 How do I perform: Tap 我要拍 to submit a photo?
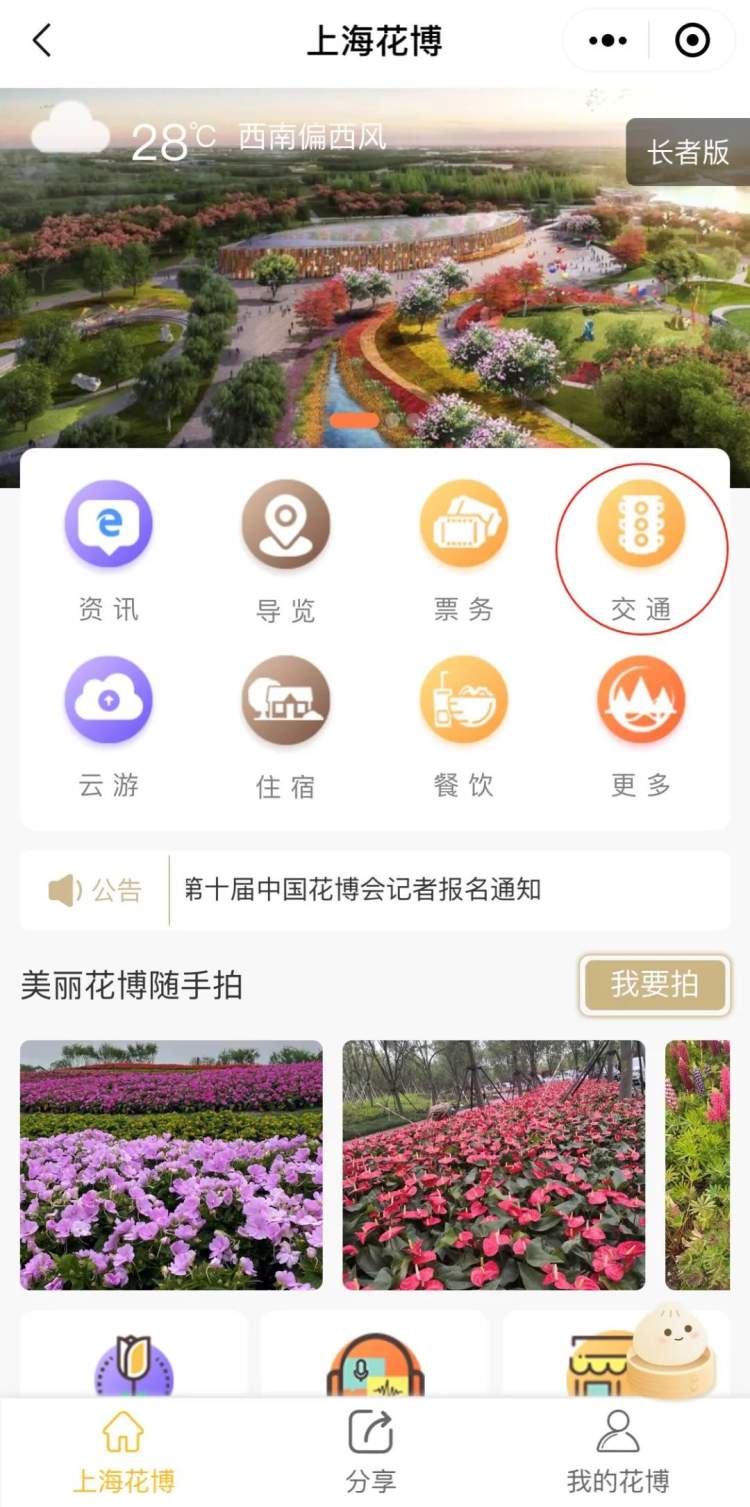coord(655,984)
